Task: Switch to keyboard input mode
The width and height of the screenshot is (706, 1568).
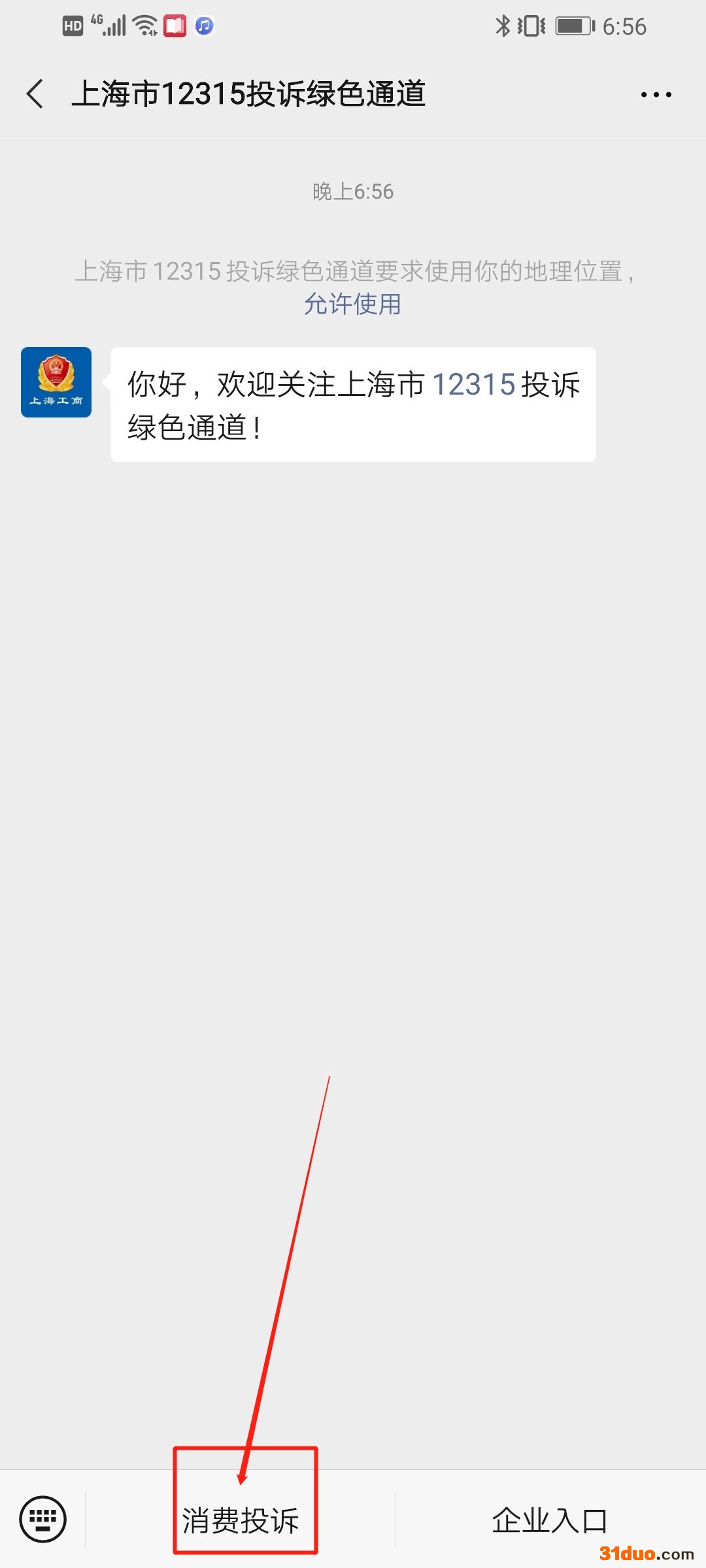Action: click(x=43, y=1519)
